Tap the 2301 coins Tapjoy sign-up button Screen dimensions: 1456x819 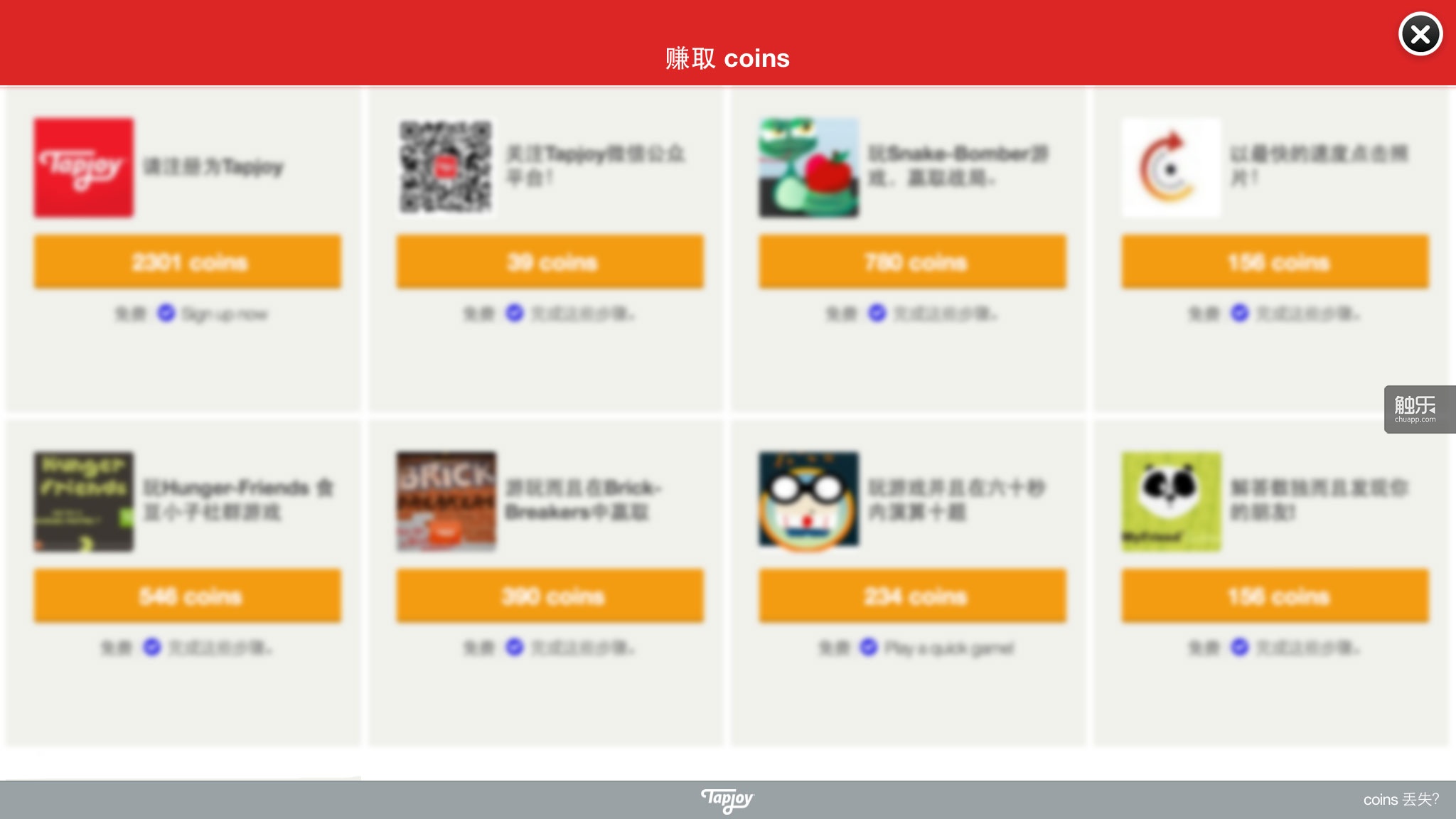pos(188,262)
